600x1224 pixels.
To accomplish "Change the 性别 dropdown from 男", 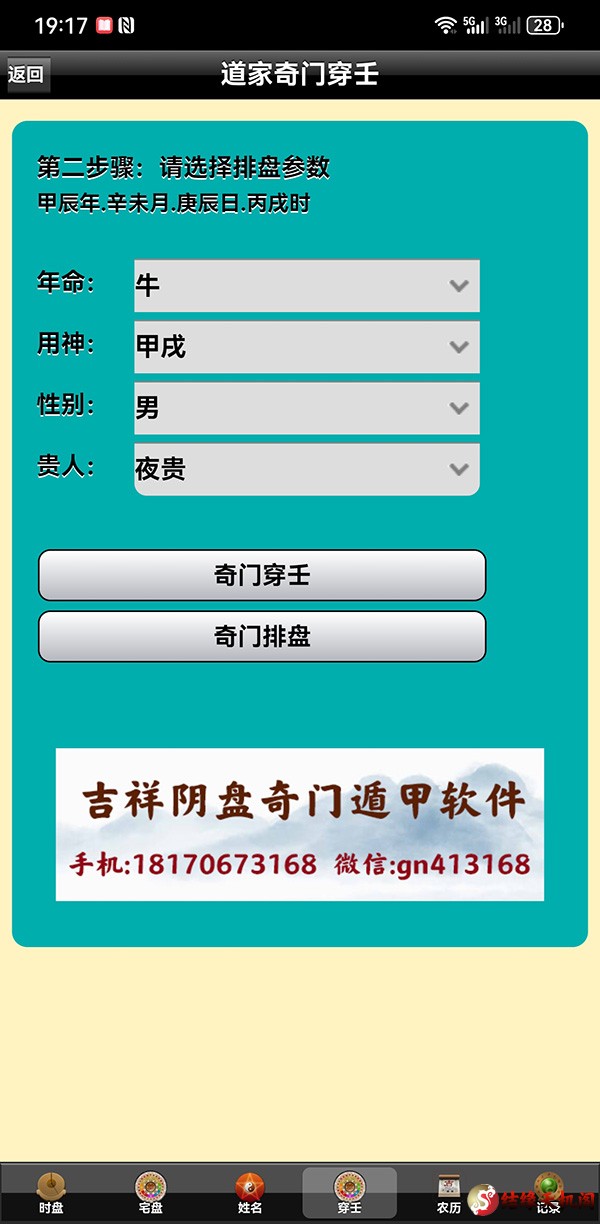I will (306, 408).
